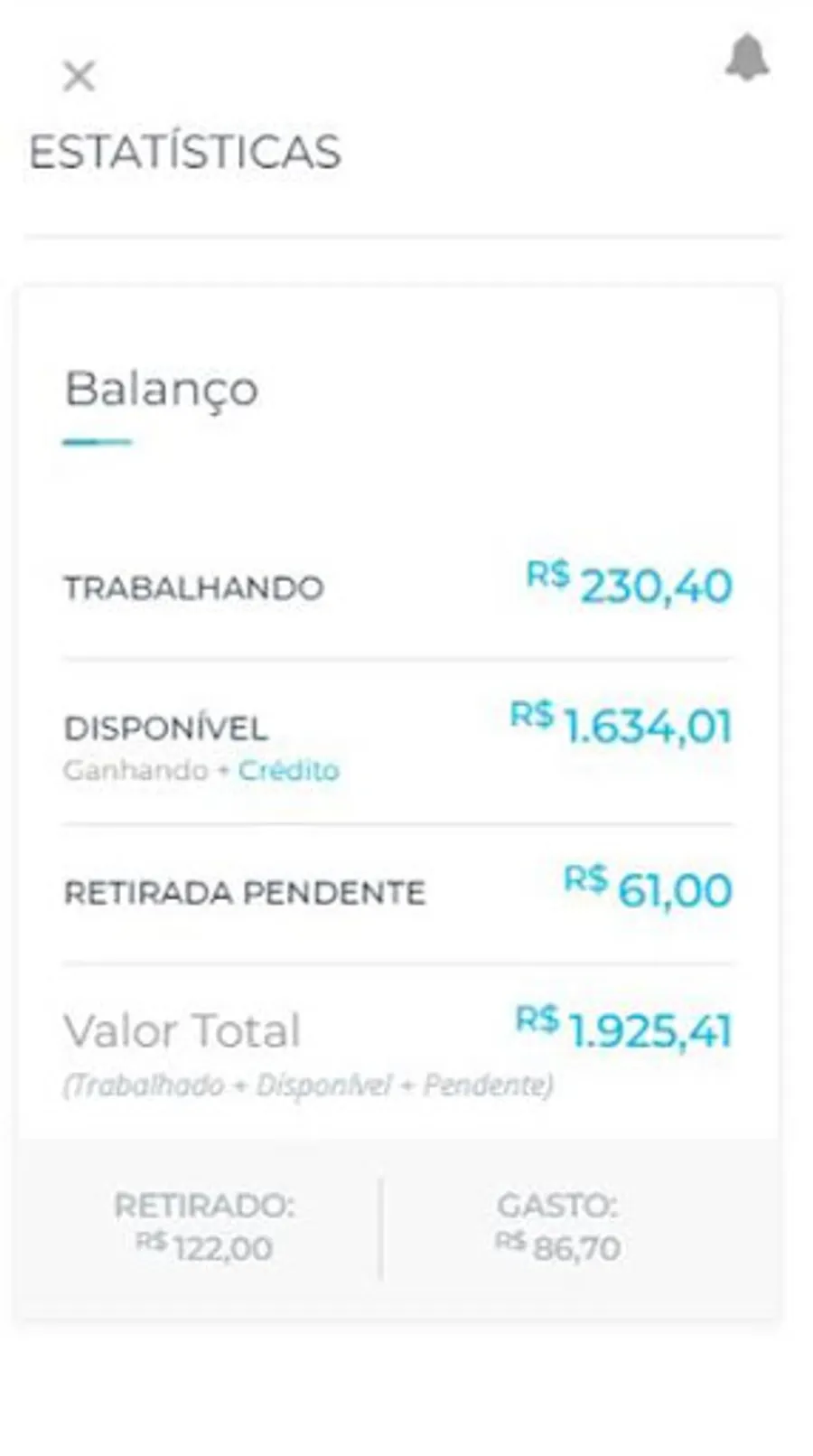Open the notifications bell
This screenshot has width=813, height=1456.
pos(746,59)
